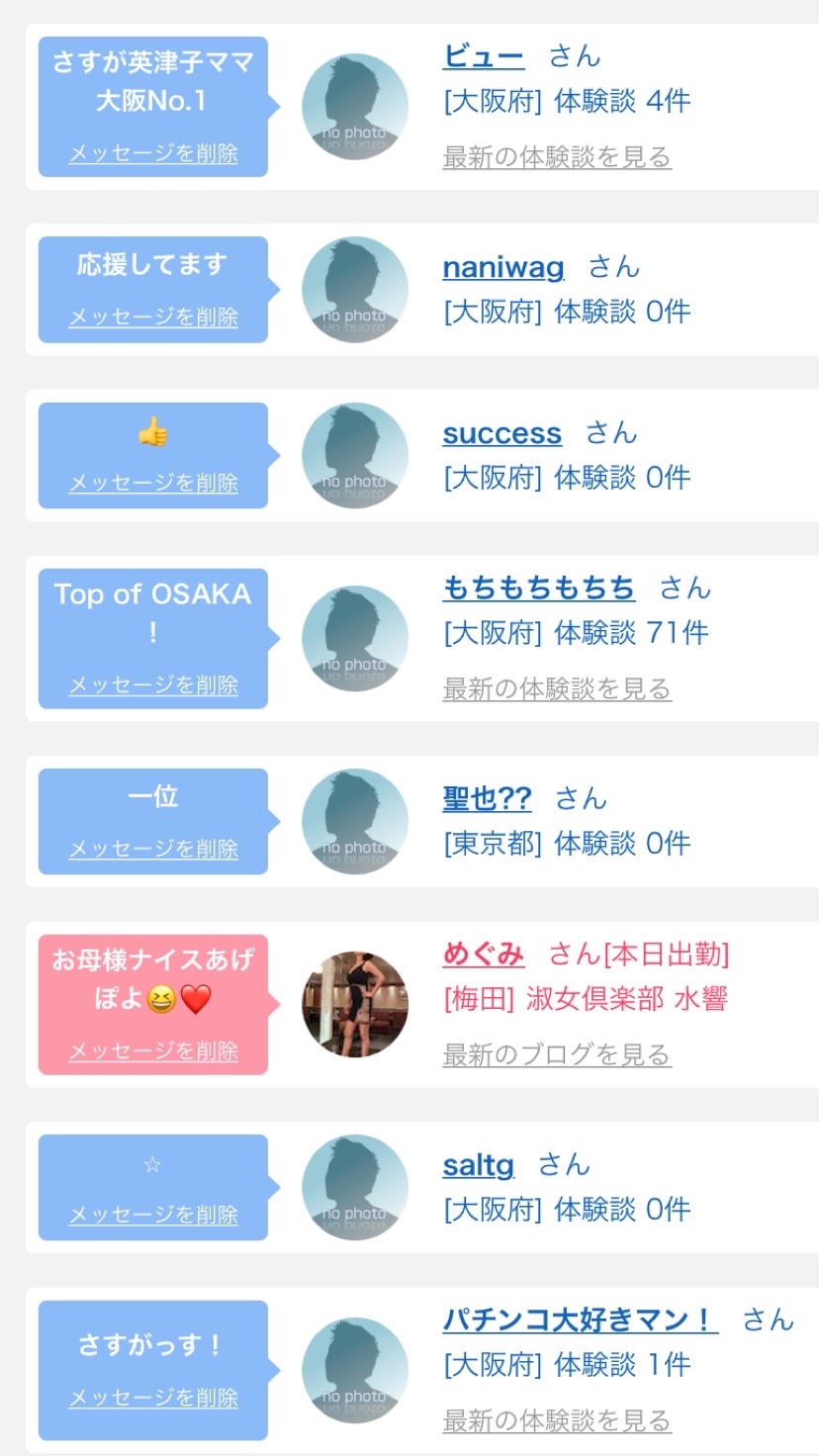Open naniwag's profile
The width and height of the screenshot is (819, 1456).
(503, 267)
